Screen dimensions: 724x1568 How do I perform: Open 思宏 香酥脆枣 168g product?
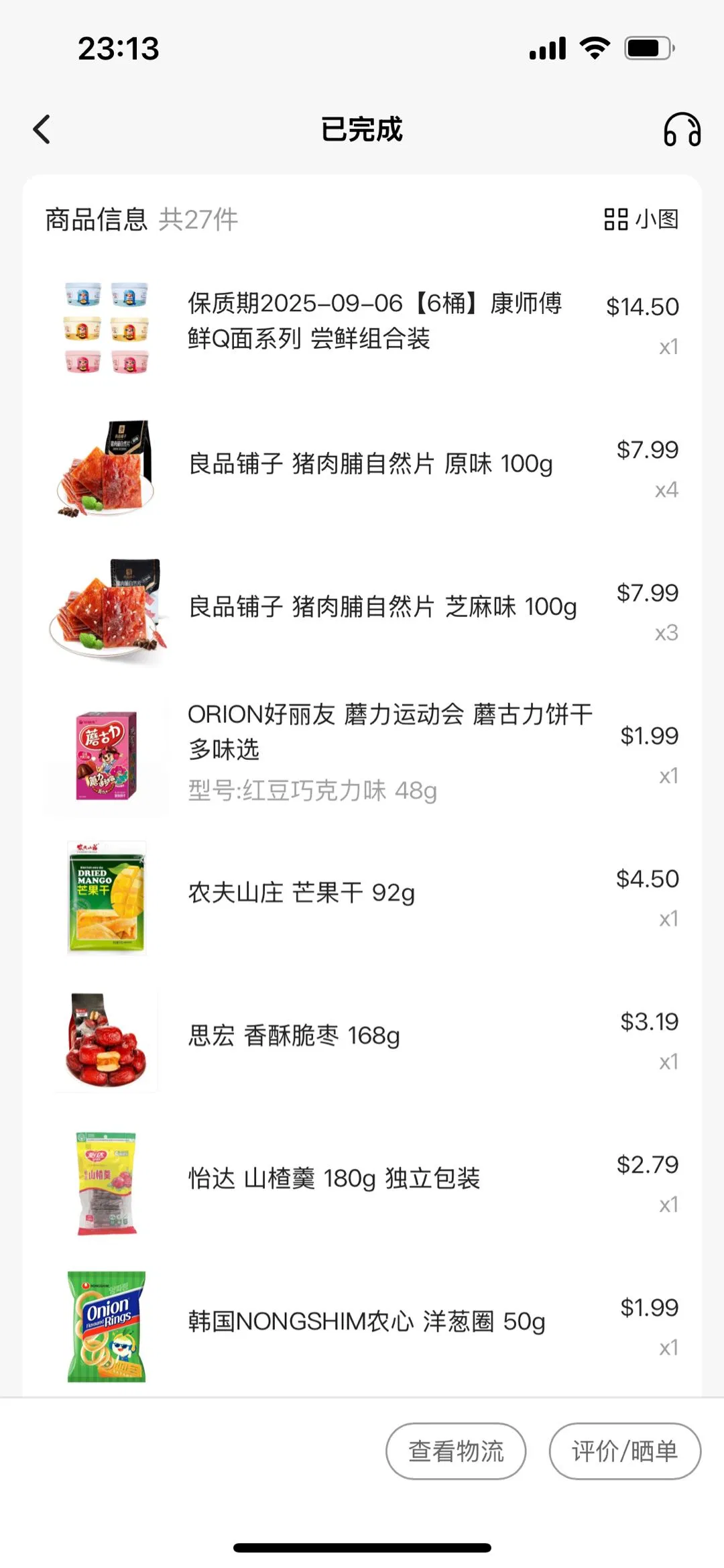coord(294,1035)
